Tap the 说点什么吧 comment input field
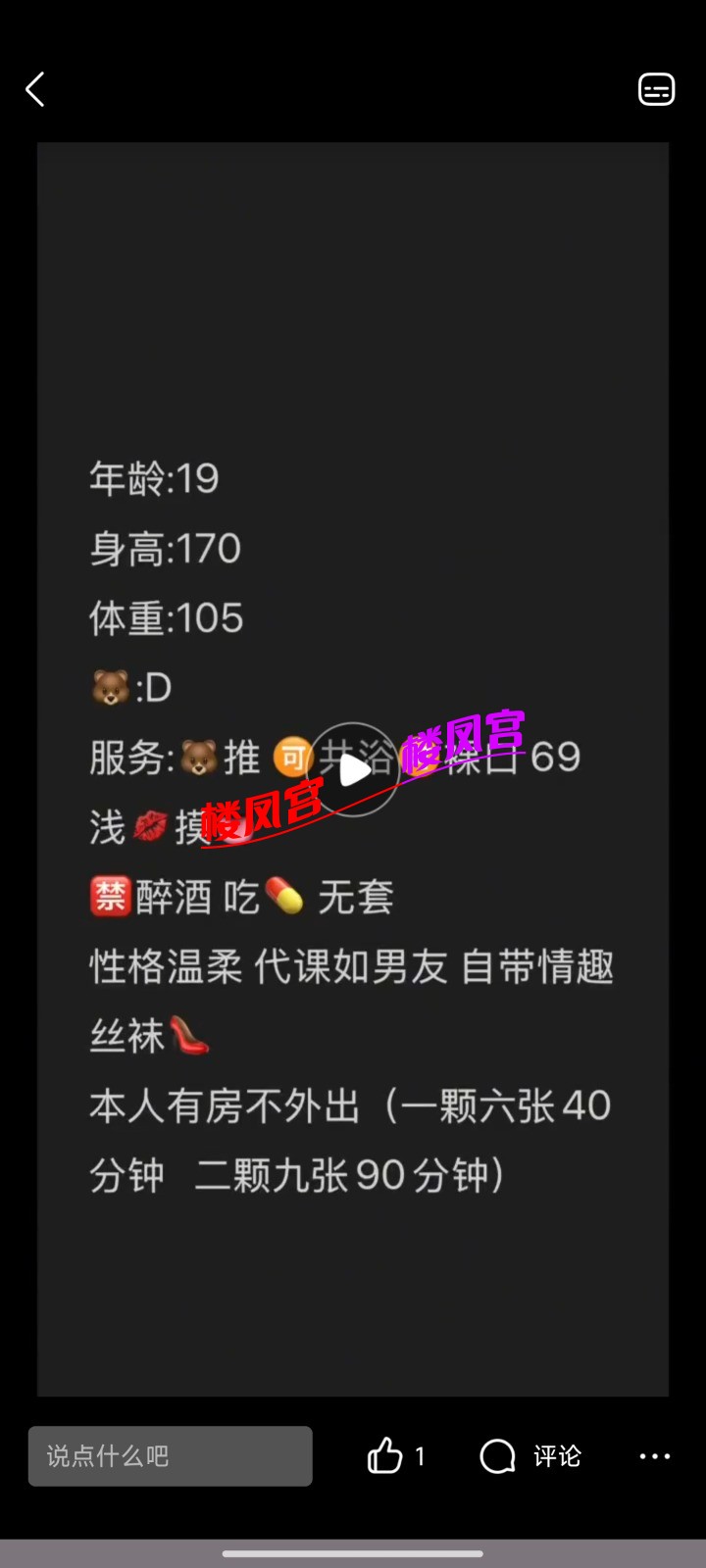 click(170, 1456)
